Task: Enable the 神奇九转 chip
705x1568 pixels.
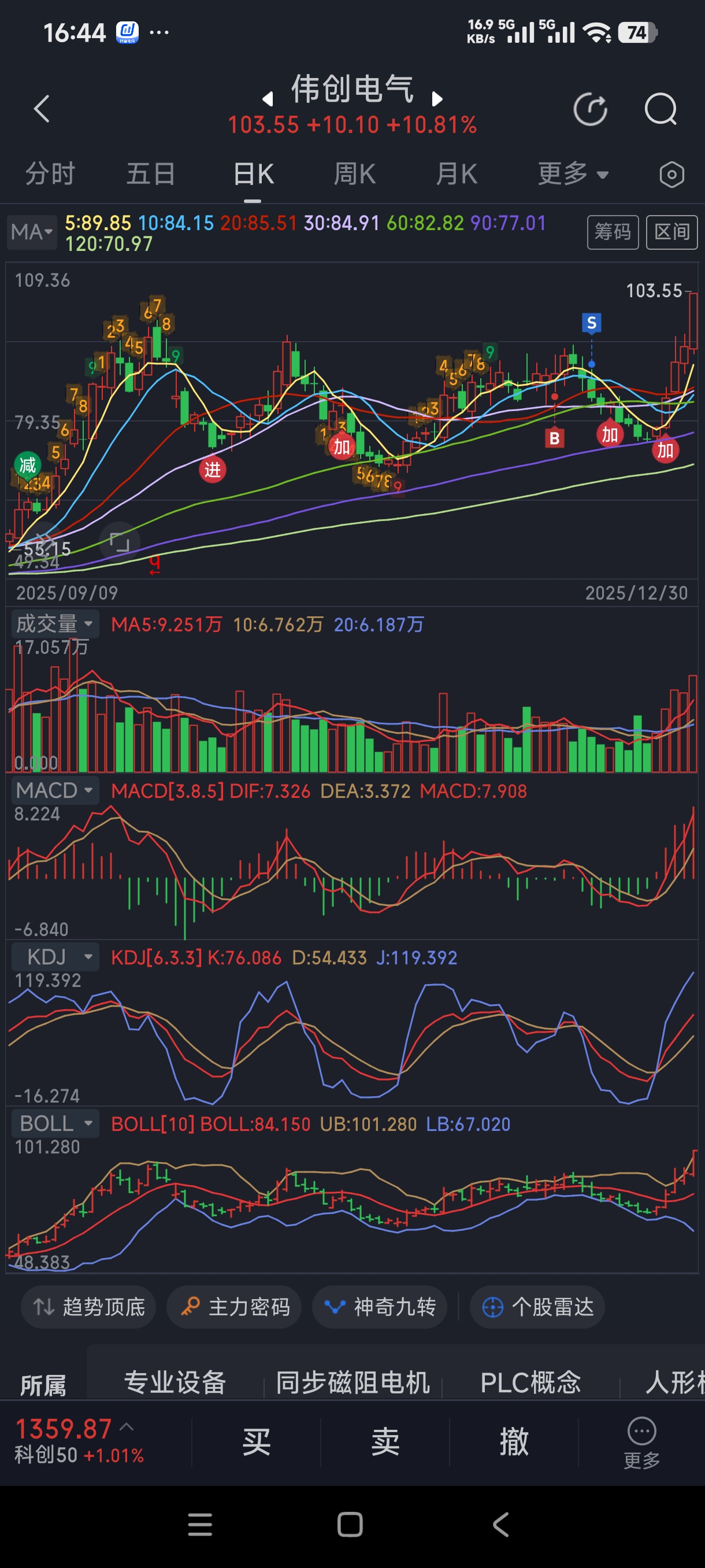Action: (x=380, y=1306)
